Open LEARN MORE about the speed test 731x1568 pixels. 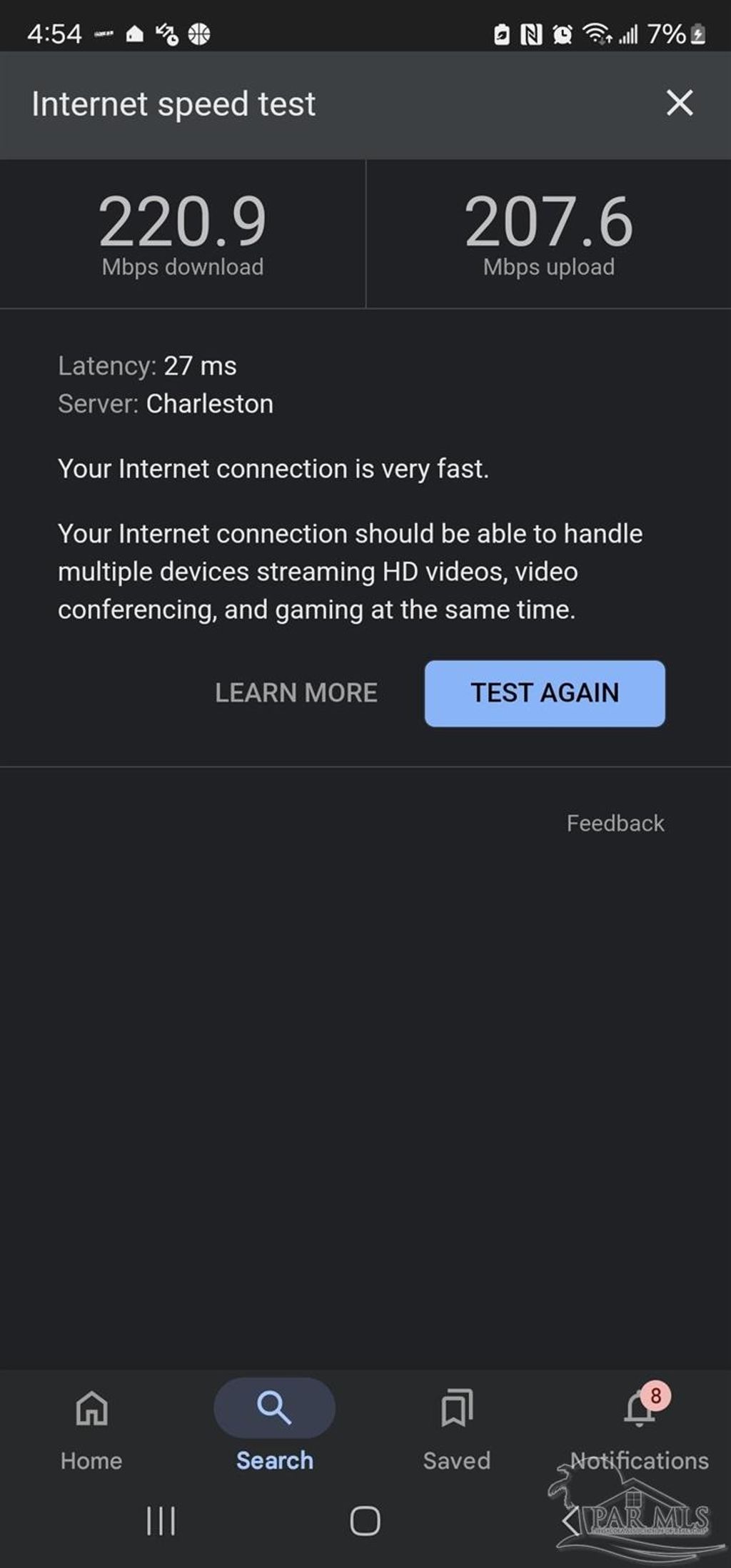tap(296, 693)
